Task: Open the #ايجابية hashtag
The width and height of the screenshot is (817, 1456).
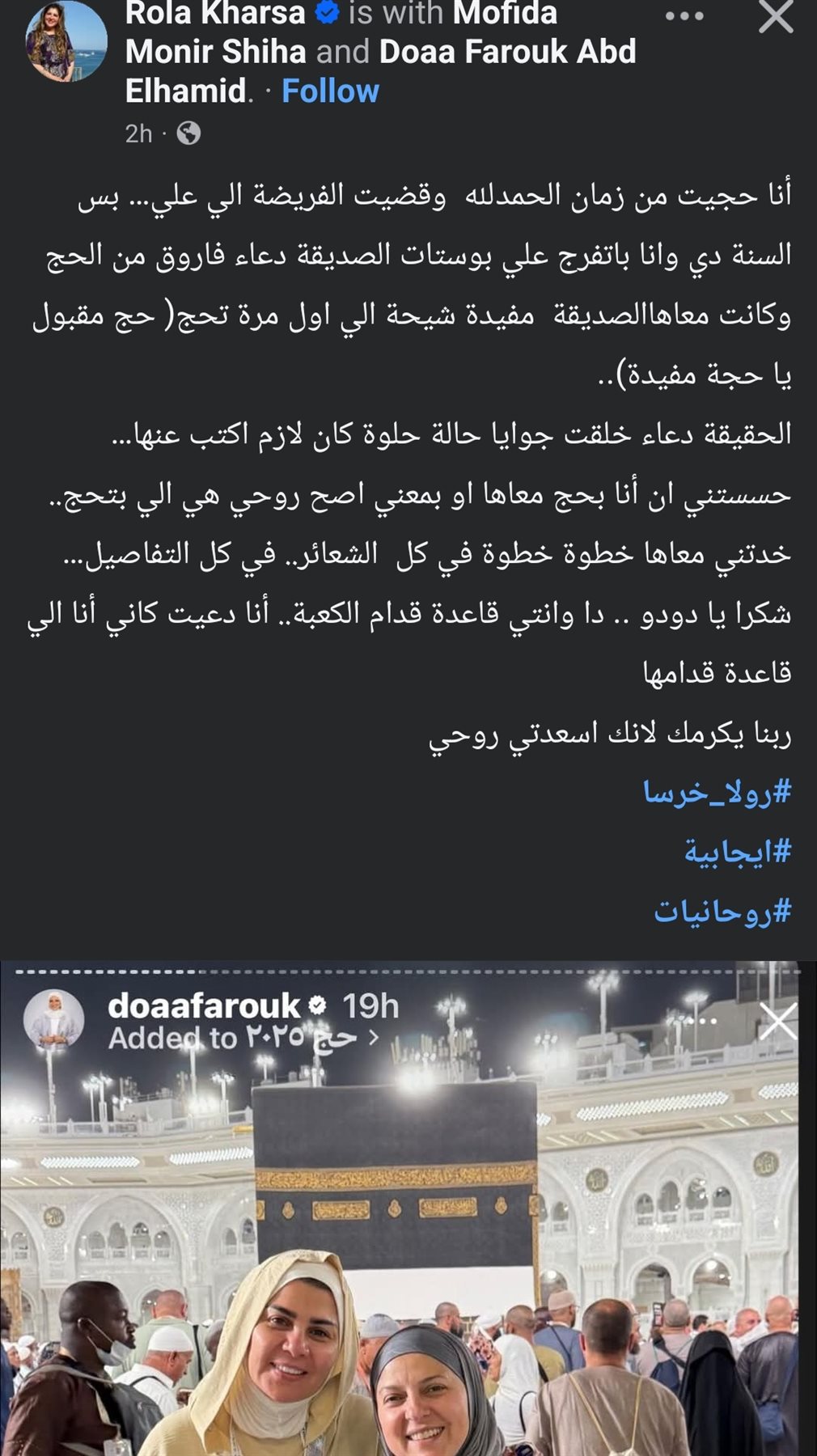Action: pyautogui.click(x=737, y=852)
